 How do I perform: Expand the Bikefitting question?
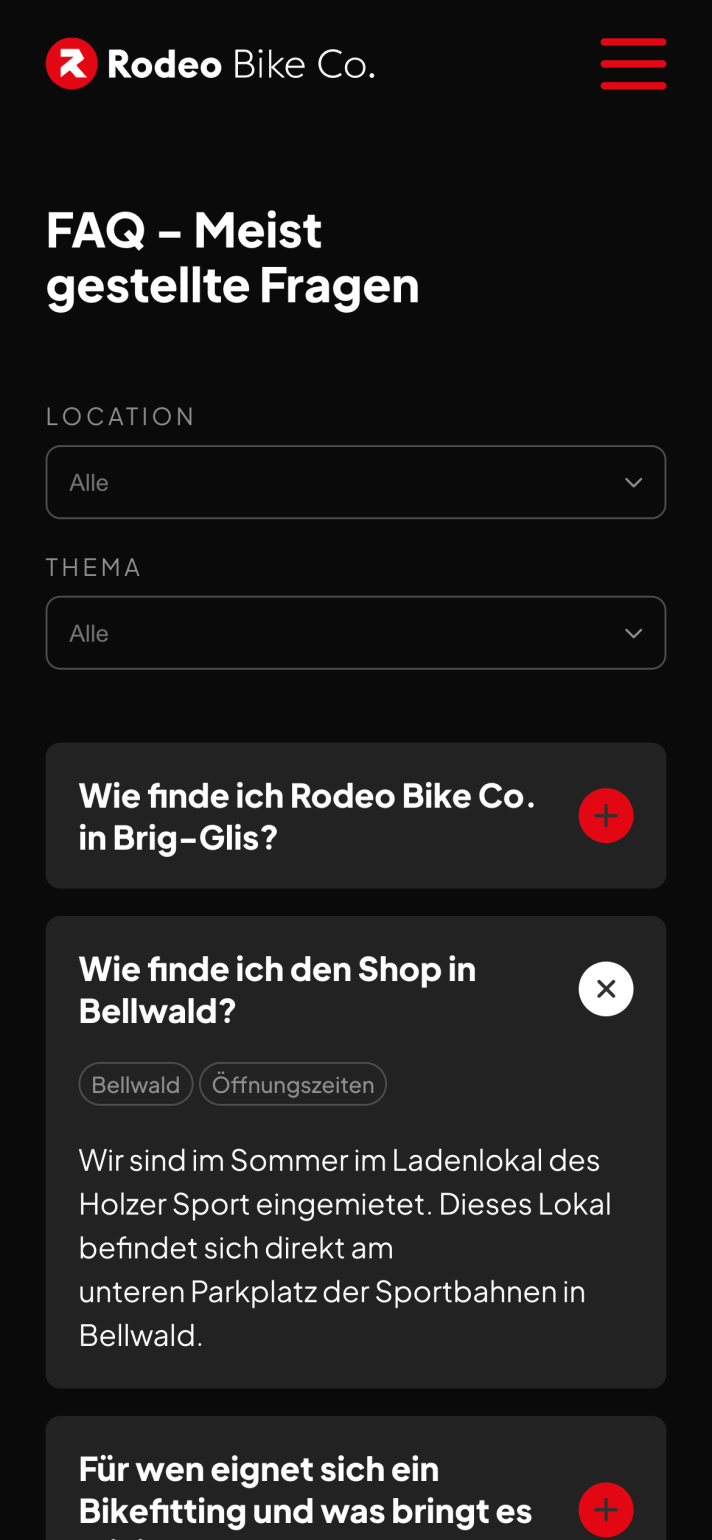tap(605, 1509)
